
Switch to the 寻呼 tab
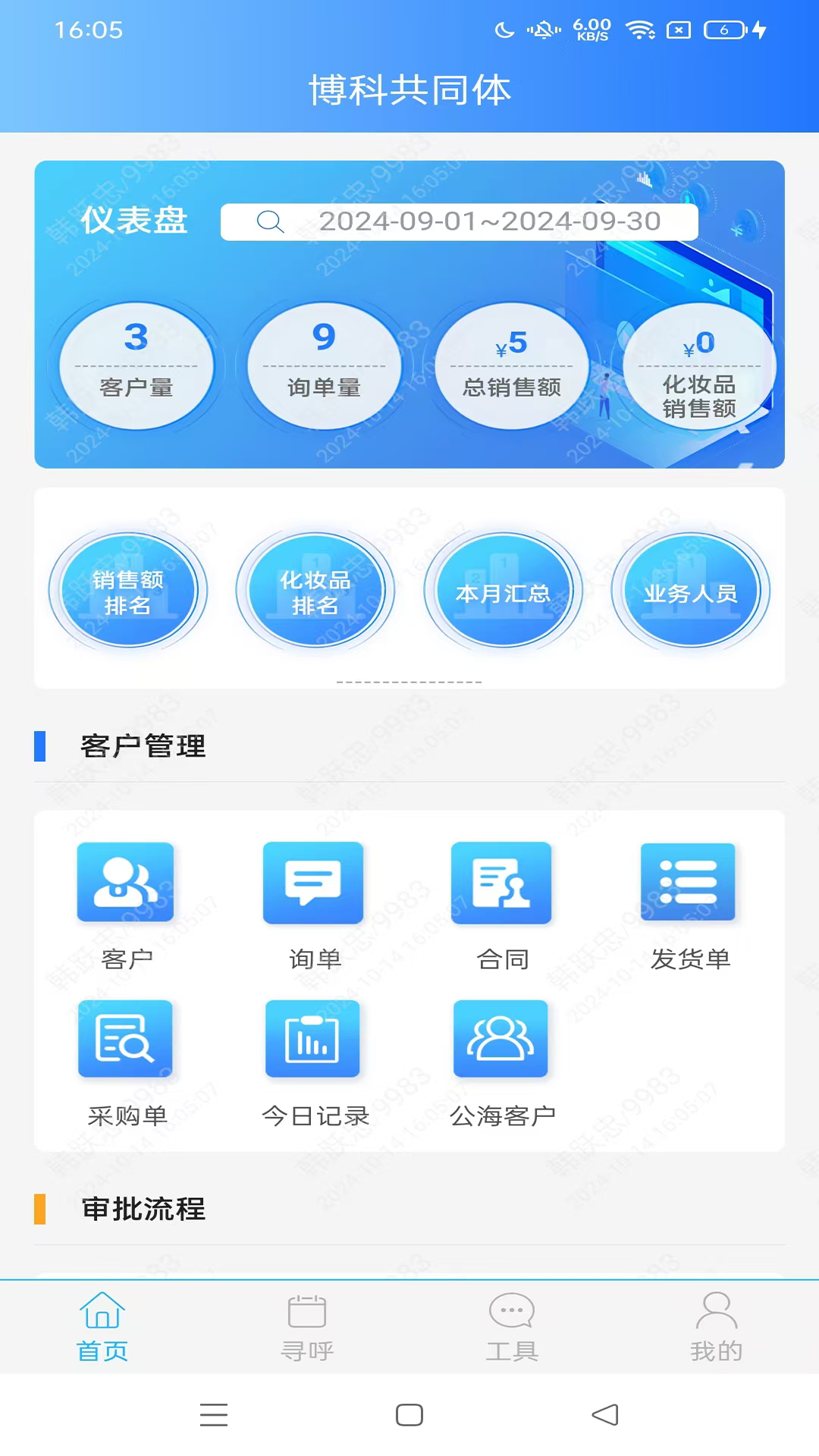[x=307, y=1327]
